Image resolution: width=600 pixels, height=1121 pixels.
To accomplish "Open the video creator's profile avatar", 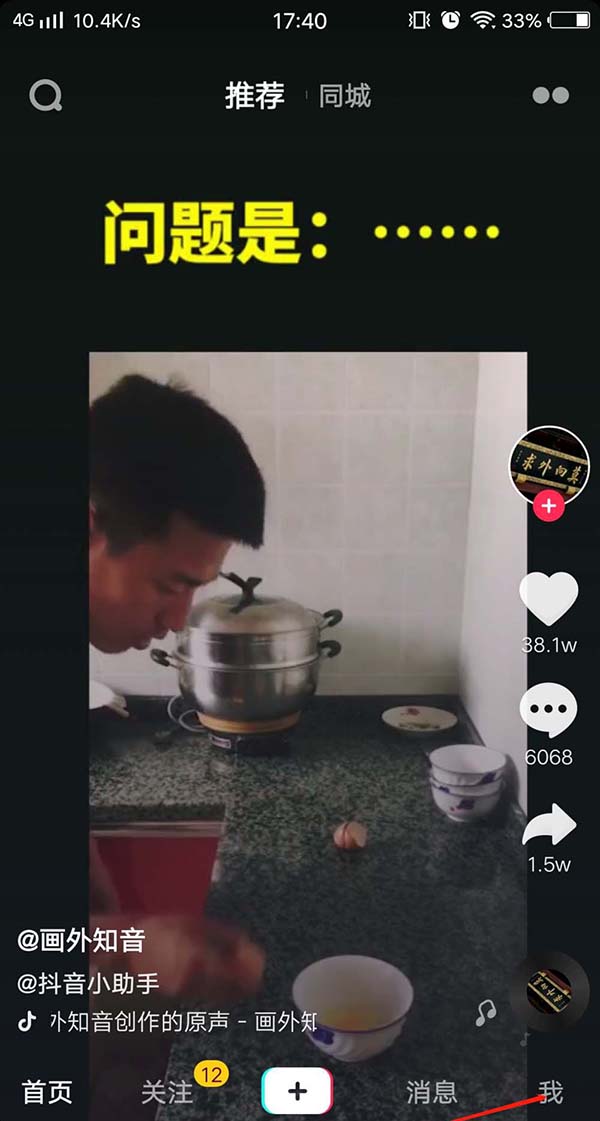I will coord(549,464).
